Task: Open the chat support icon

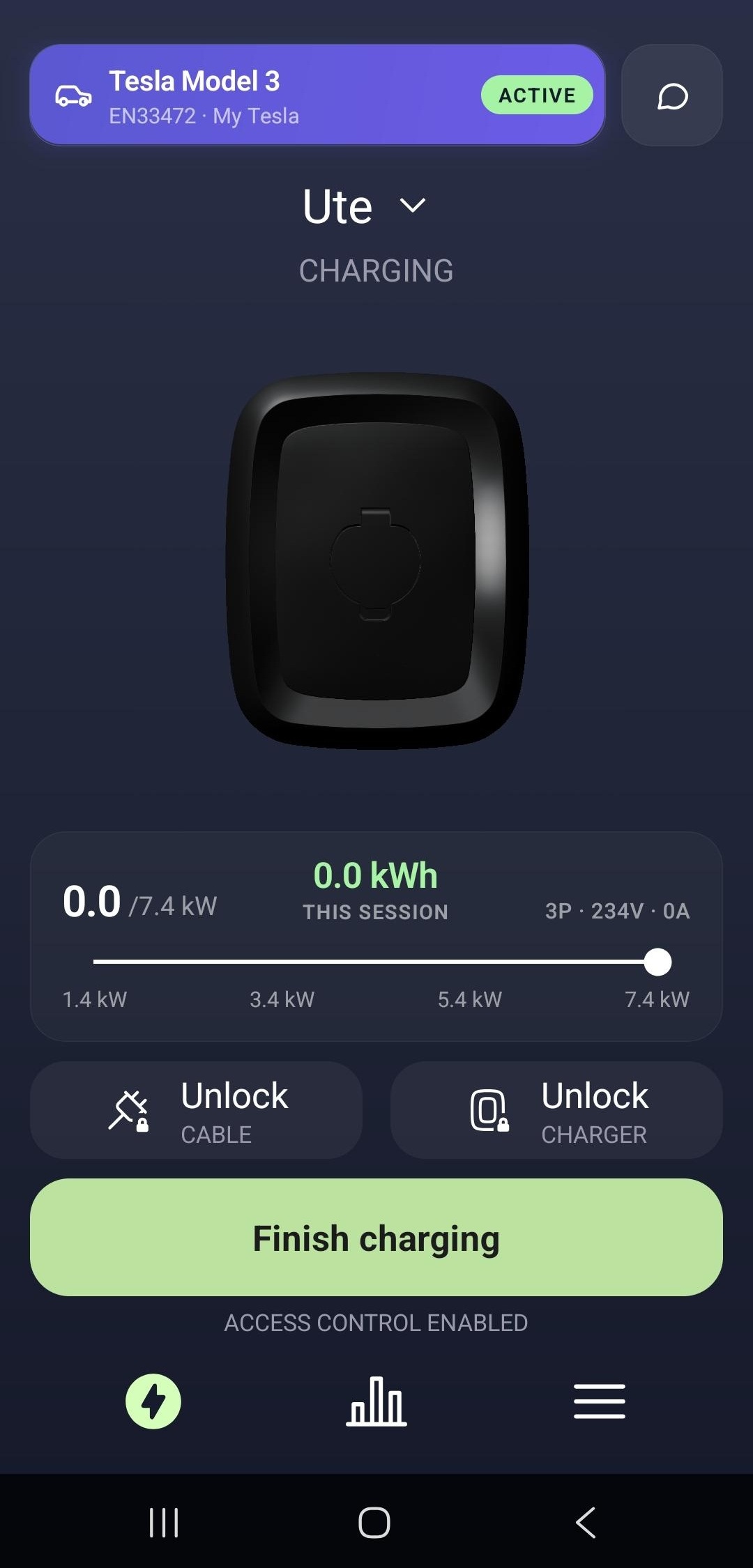Action: [x=672, y=95]
